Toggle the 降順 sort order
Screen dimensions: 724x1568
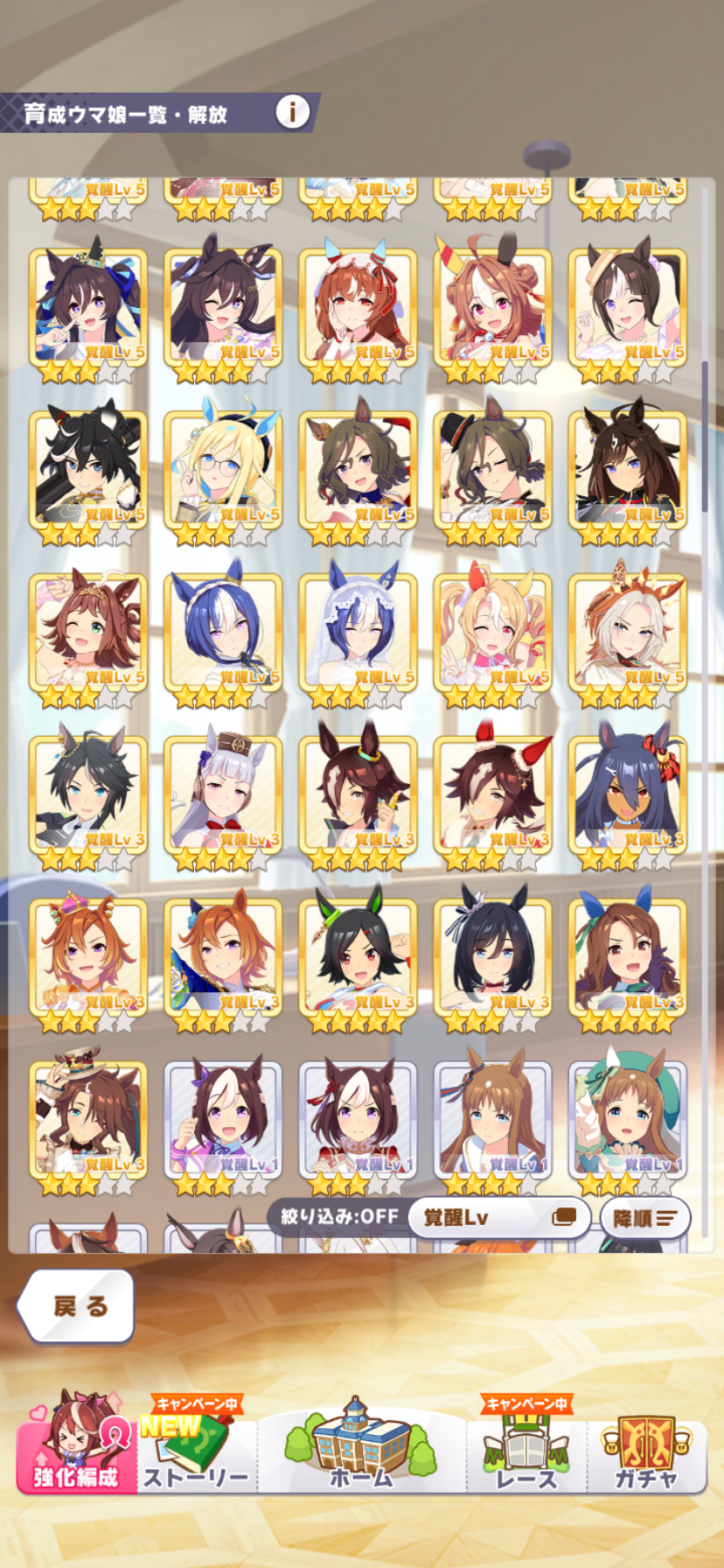[x=645, y=1217]
